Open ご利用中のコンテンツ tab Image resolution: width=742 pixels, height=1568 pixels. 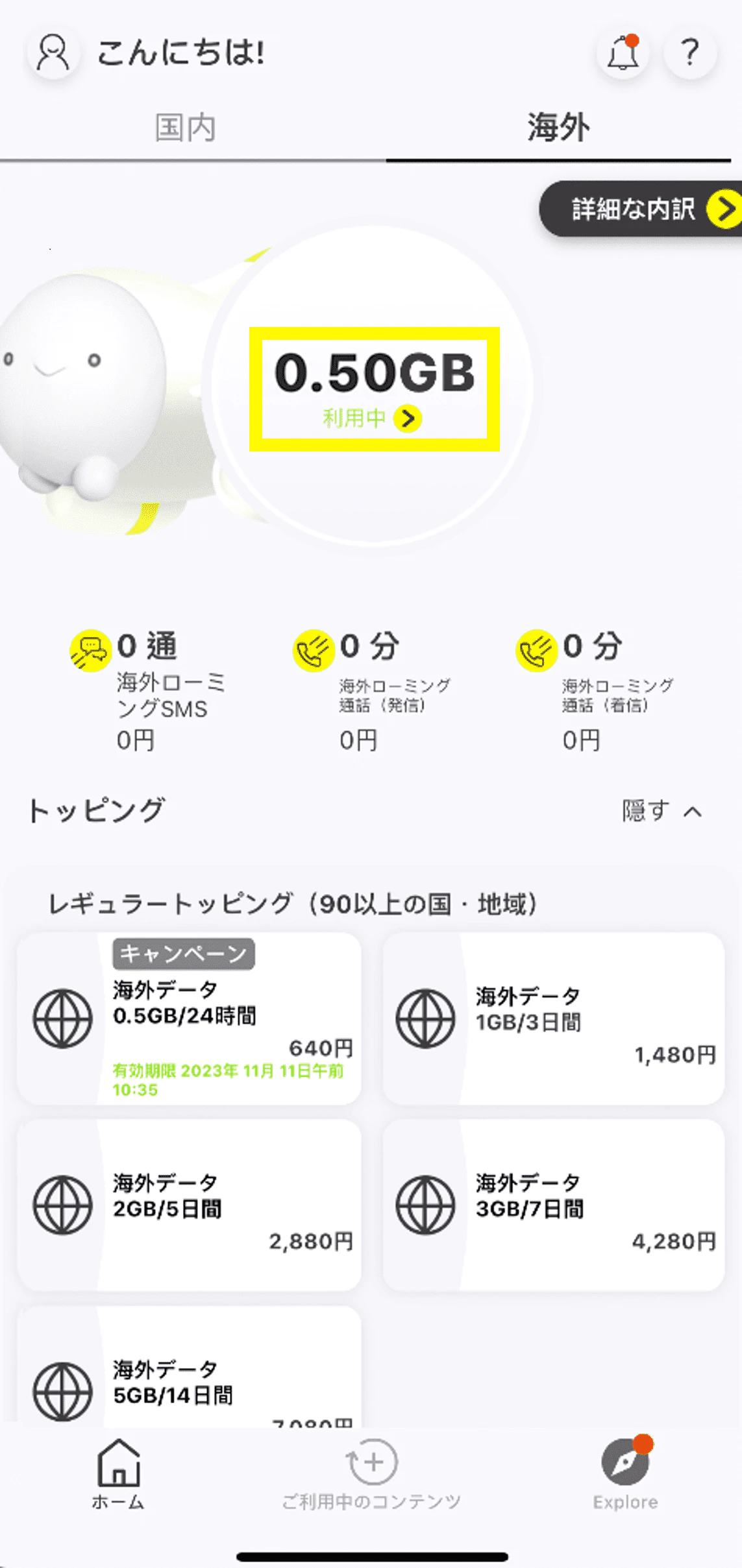371,1474
